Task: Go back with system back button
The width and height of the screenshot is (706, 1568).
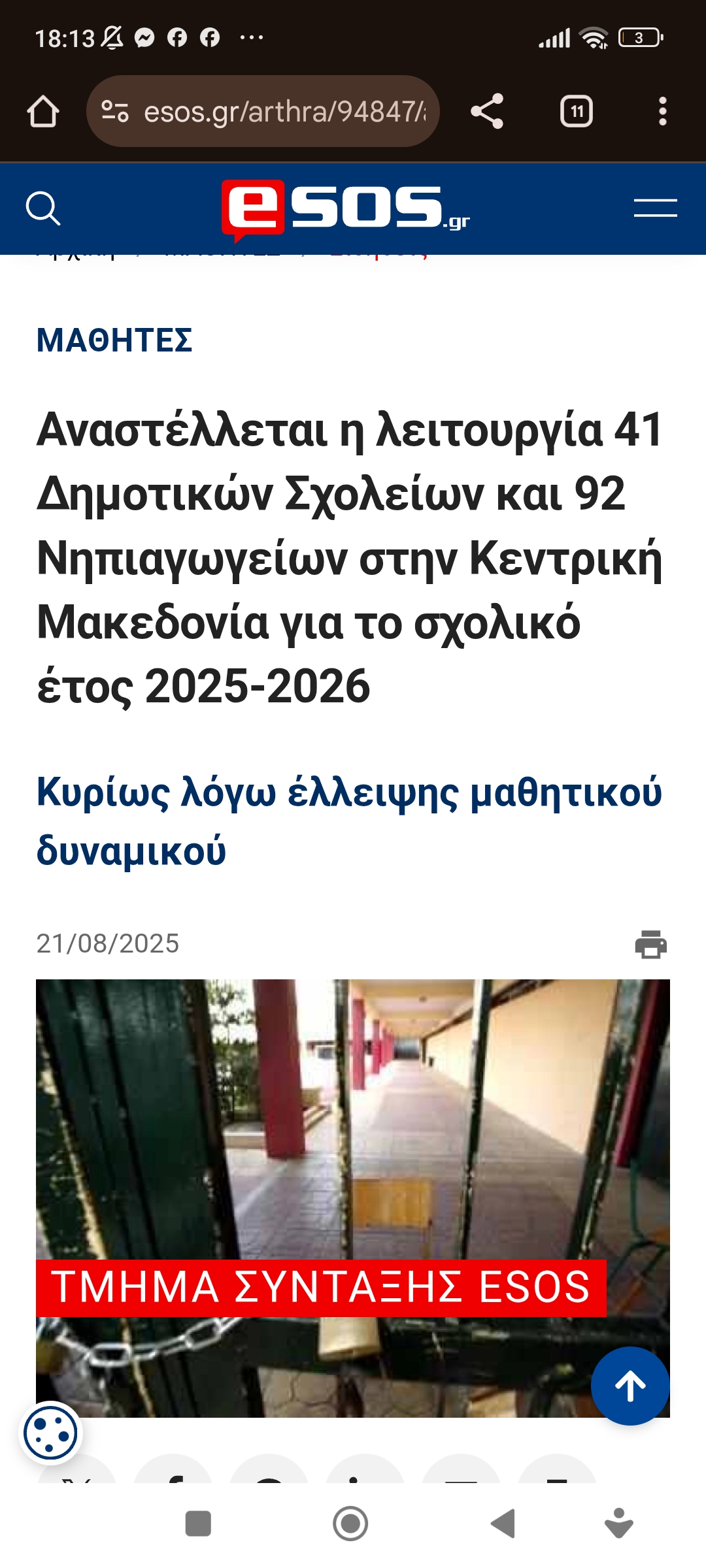Action: click(503, 1524)
